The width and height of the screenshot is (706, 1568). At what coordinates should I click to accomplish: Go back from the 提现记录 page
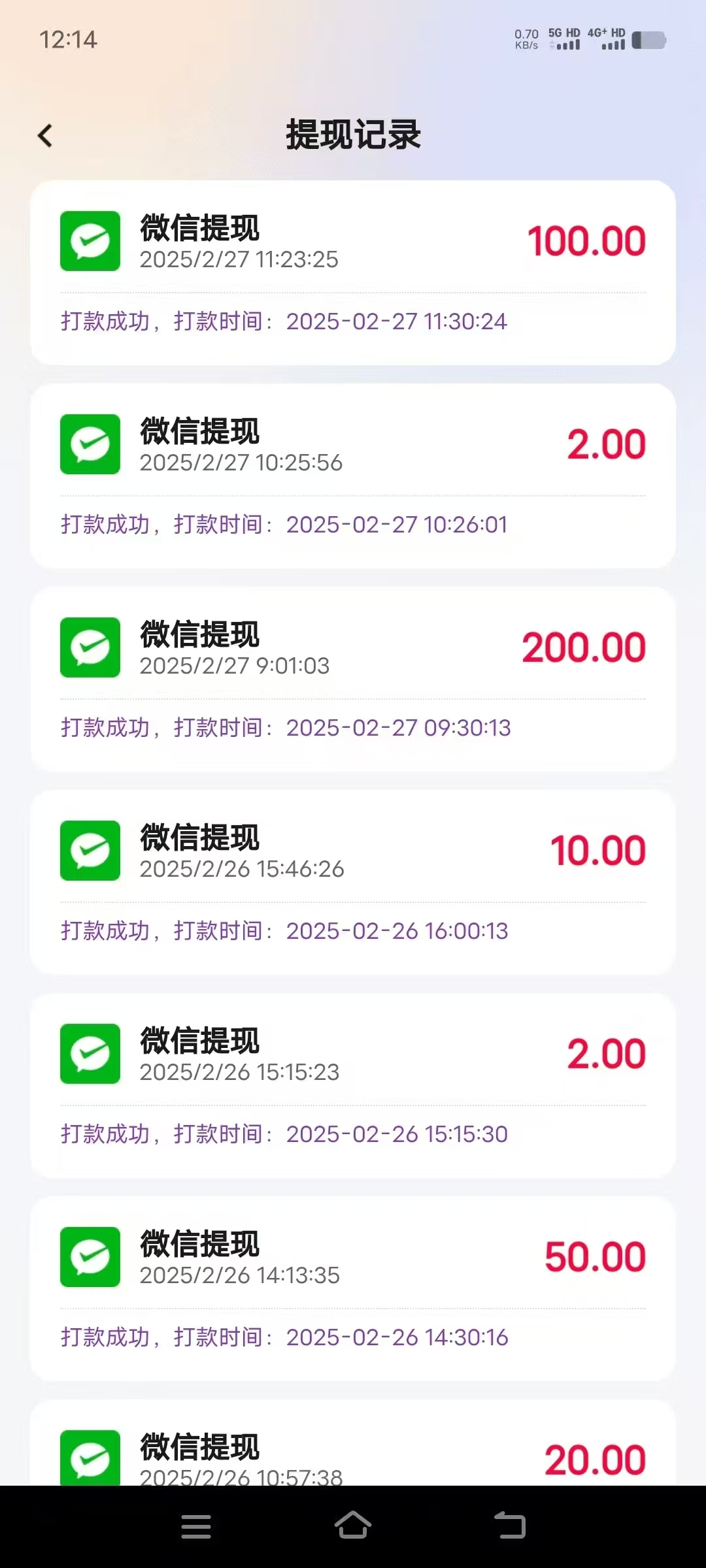pos(45,136)
